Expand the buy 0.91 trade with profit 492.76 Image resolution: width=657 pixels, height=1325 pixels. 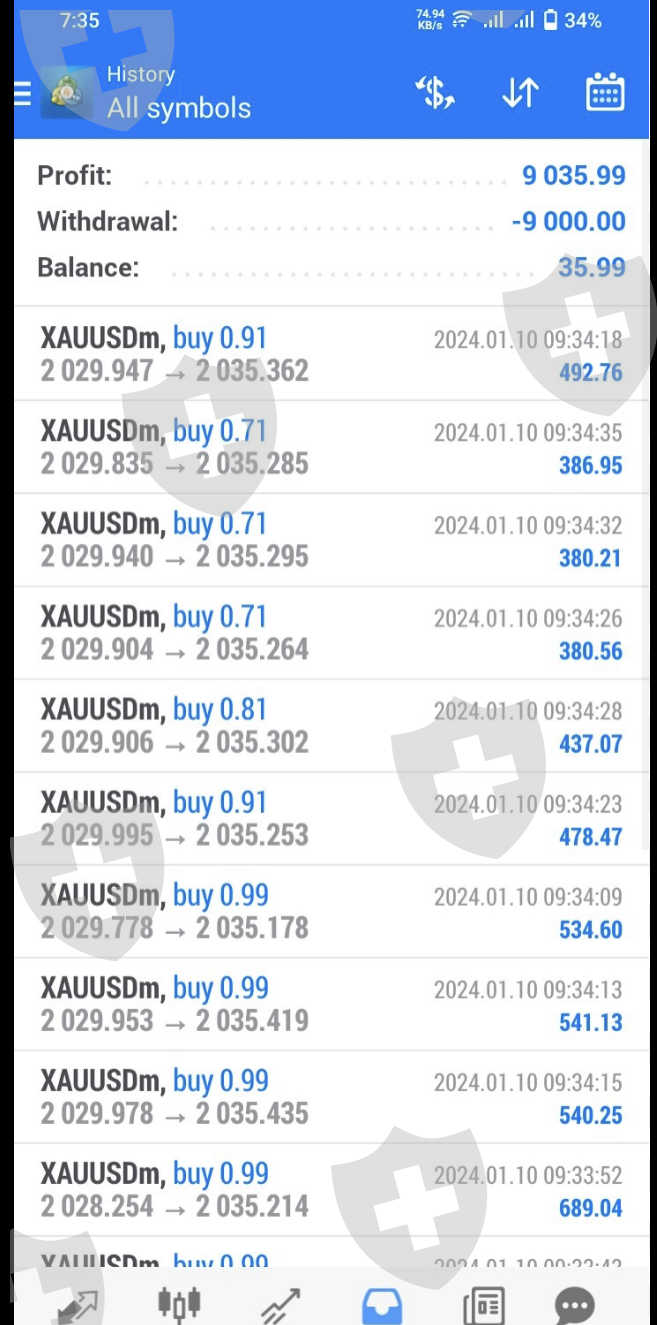tap(332, 354)
